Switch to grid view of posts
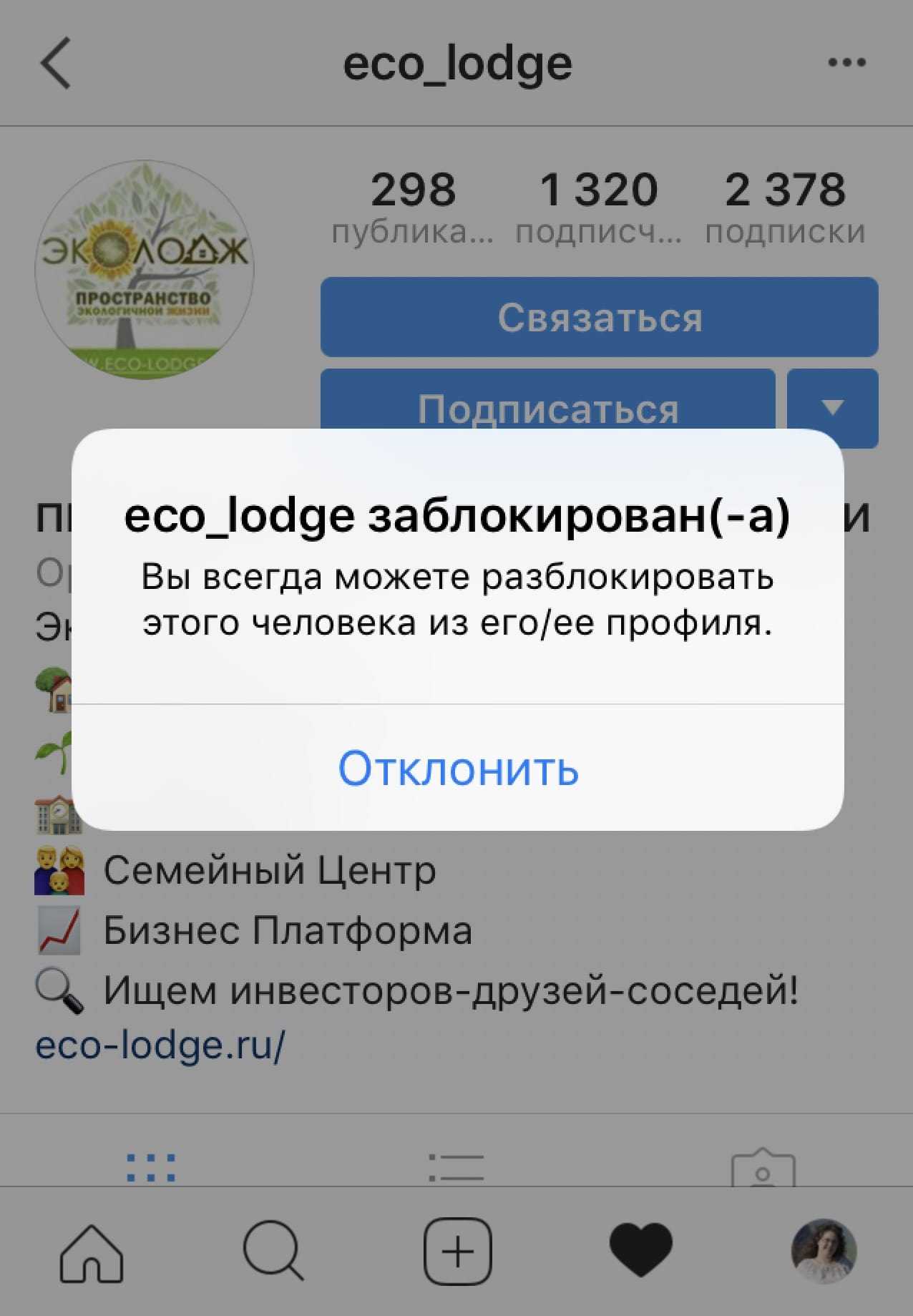This screenshot has height=1316, width=913. pos(151,1166)
